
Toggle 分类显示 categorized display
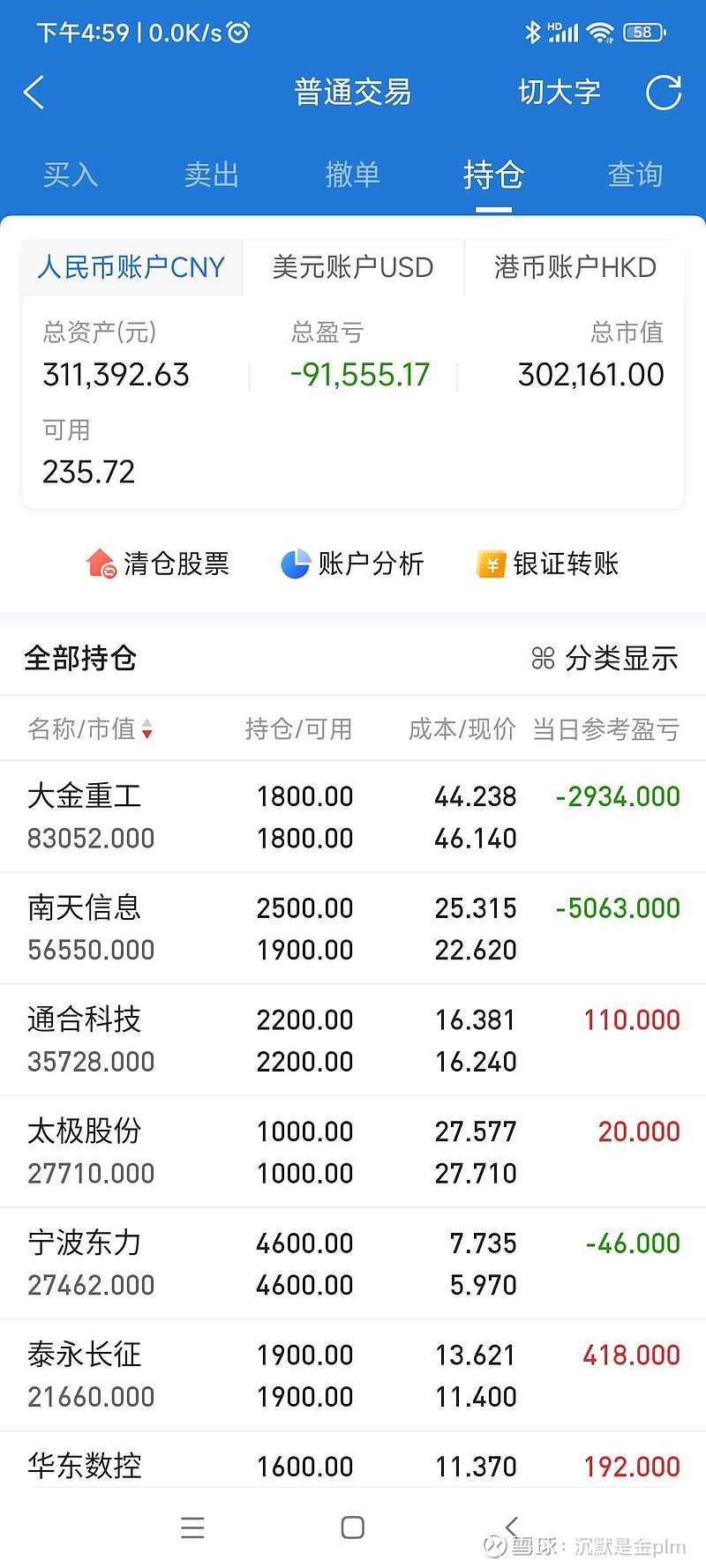[605, 658]
